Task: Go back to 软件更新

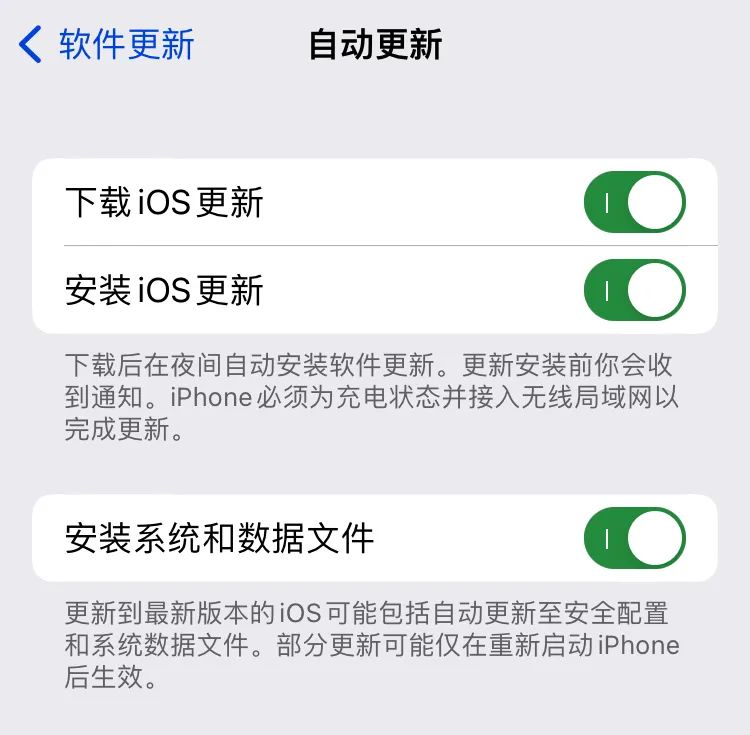Action: [107, 45]
